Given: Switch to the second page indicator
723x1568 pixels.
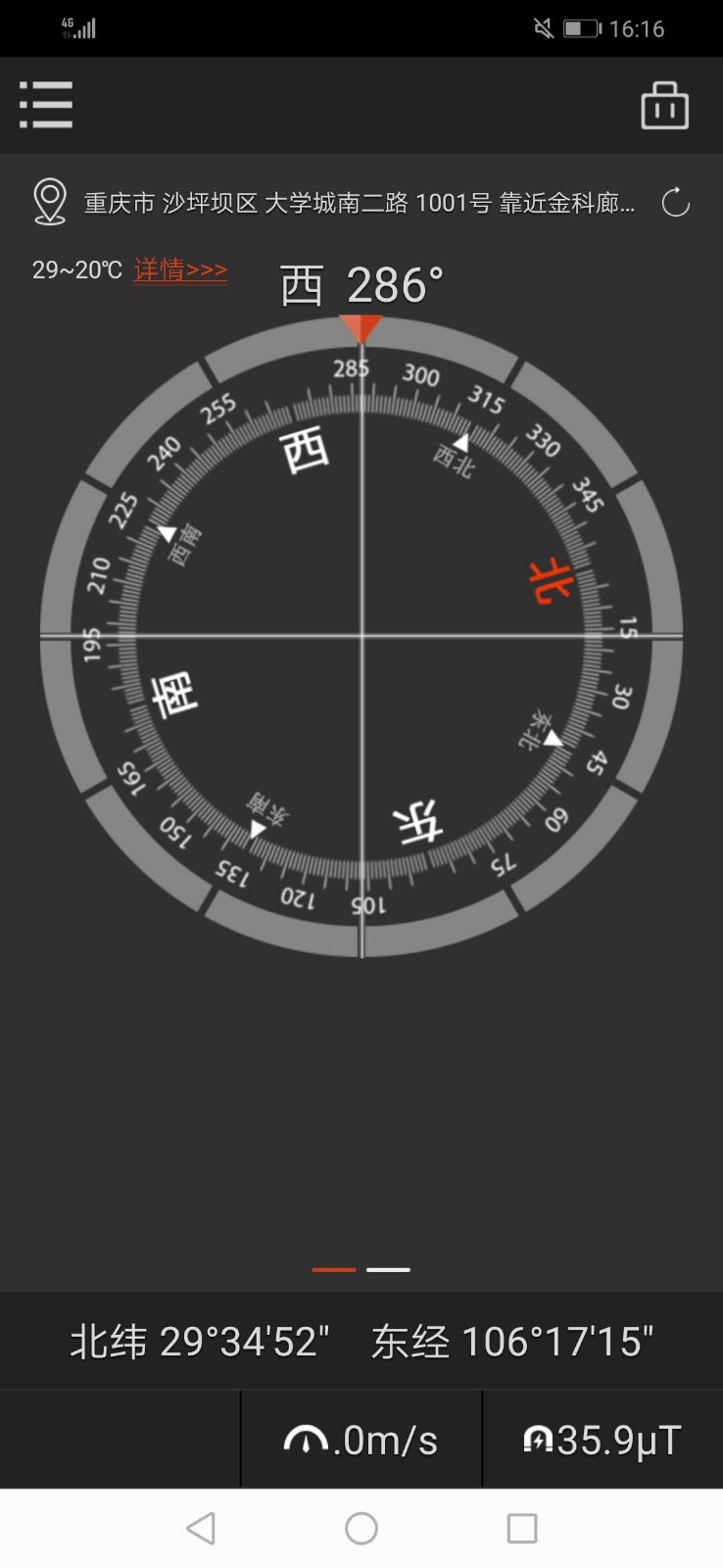Looking at the screenshot, I should click(x=388, y=1269).
